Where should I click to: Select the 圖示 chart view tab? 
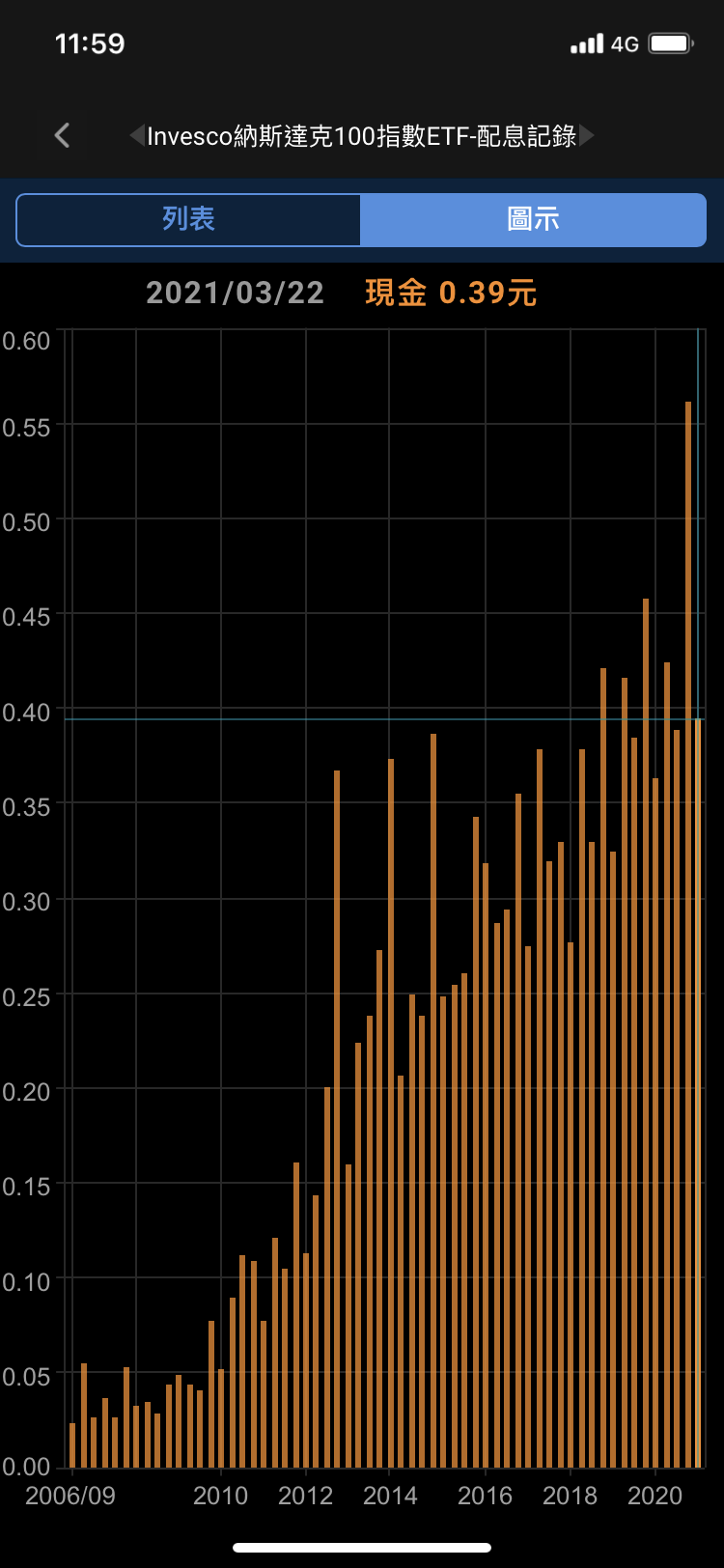click(533, 219)
